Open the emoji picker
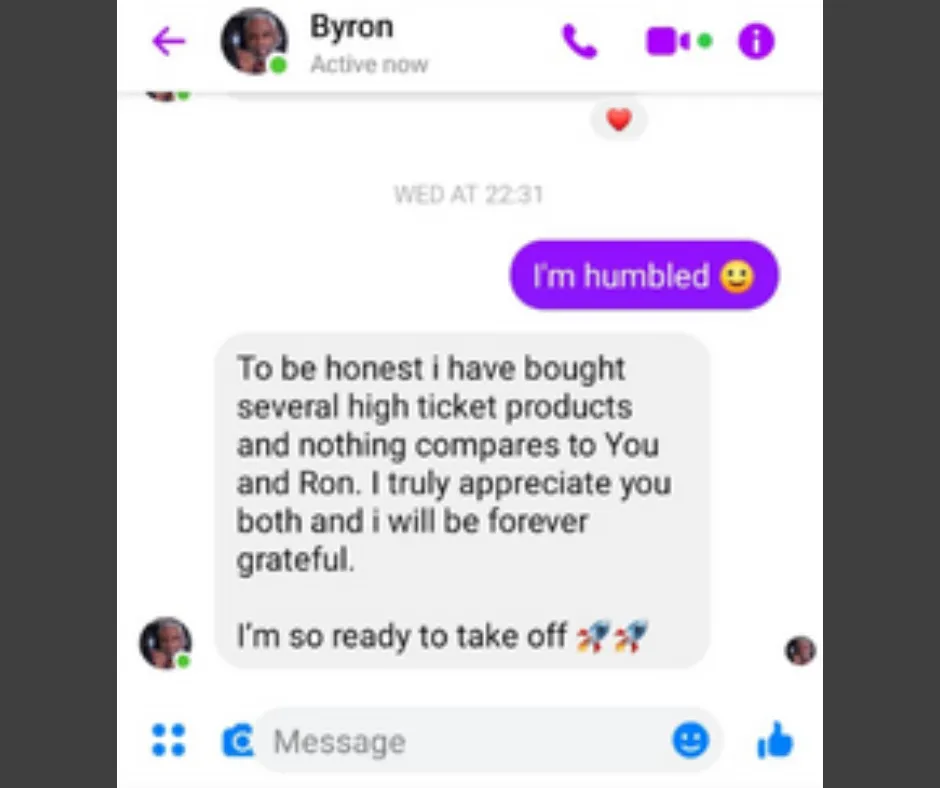 [x=690, y=740]
